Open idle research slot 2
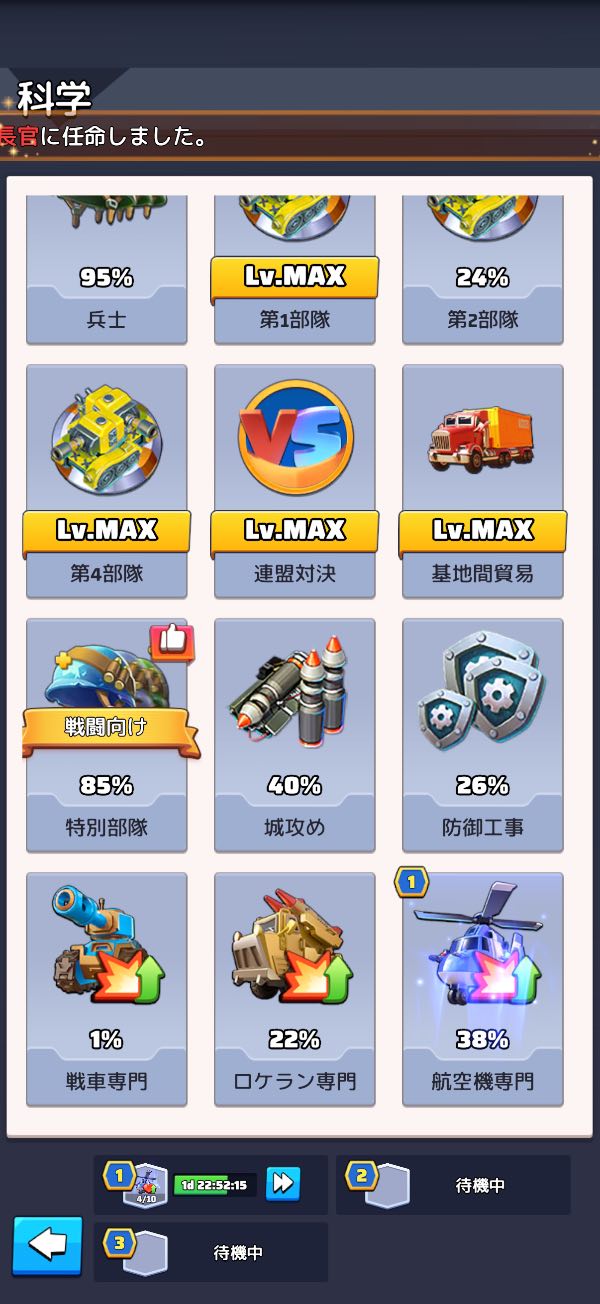This screenshot has width=600, height=1304. 453,1185
